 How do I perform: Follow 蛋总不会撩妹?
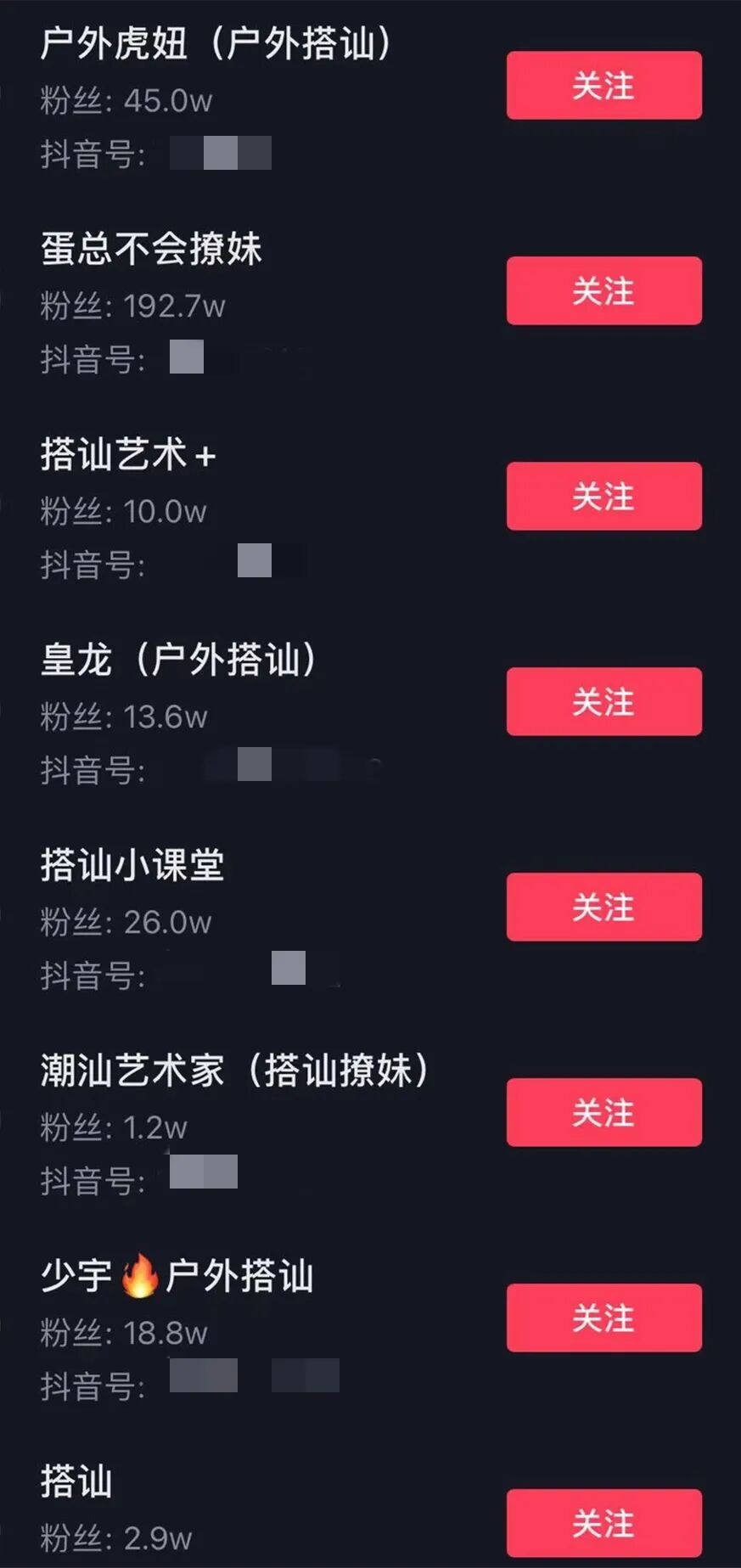pyautogui.click(x=603, y=291)
